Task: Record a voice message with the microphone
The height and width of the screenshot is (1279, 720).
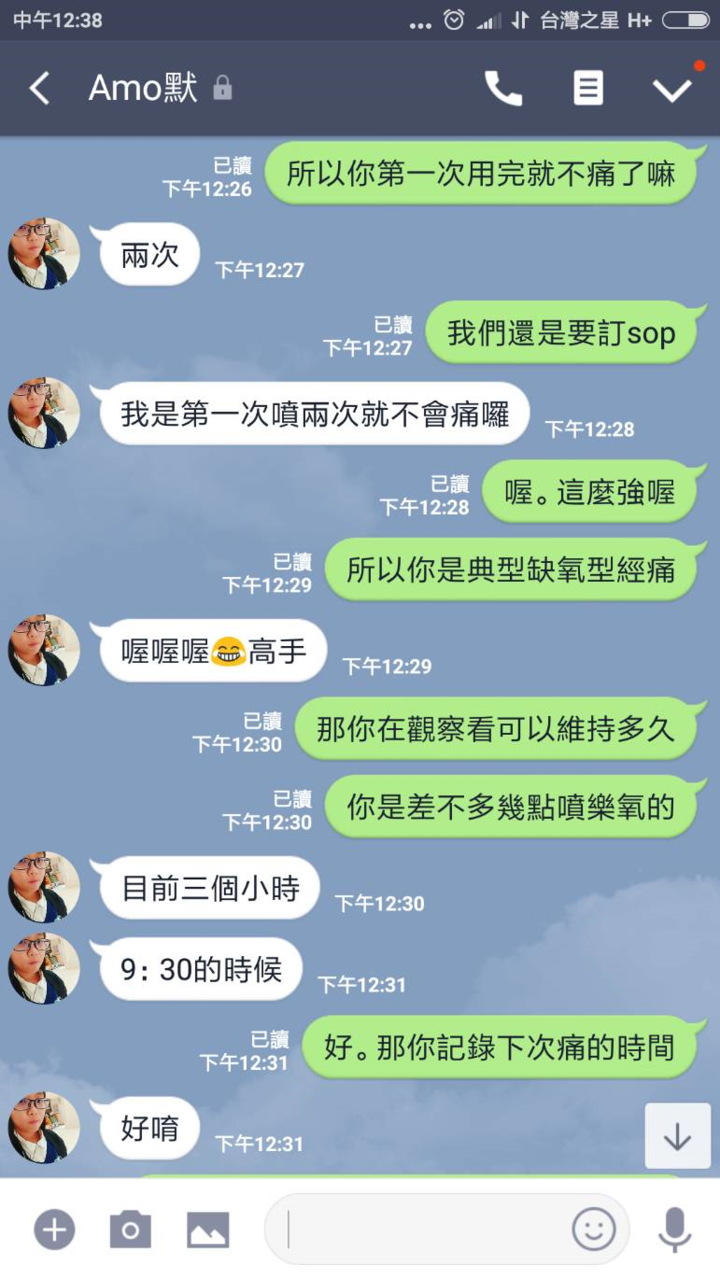Action: coord(675,1229)
